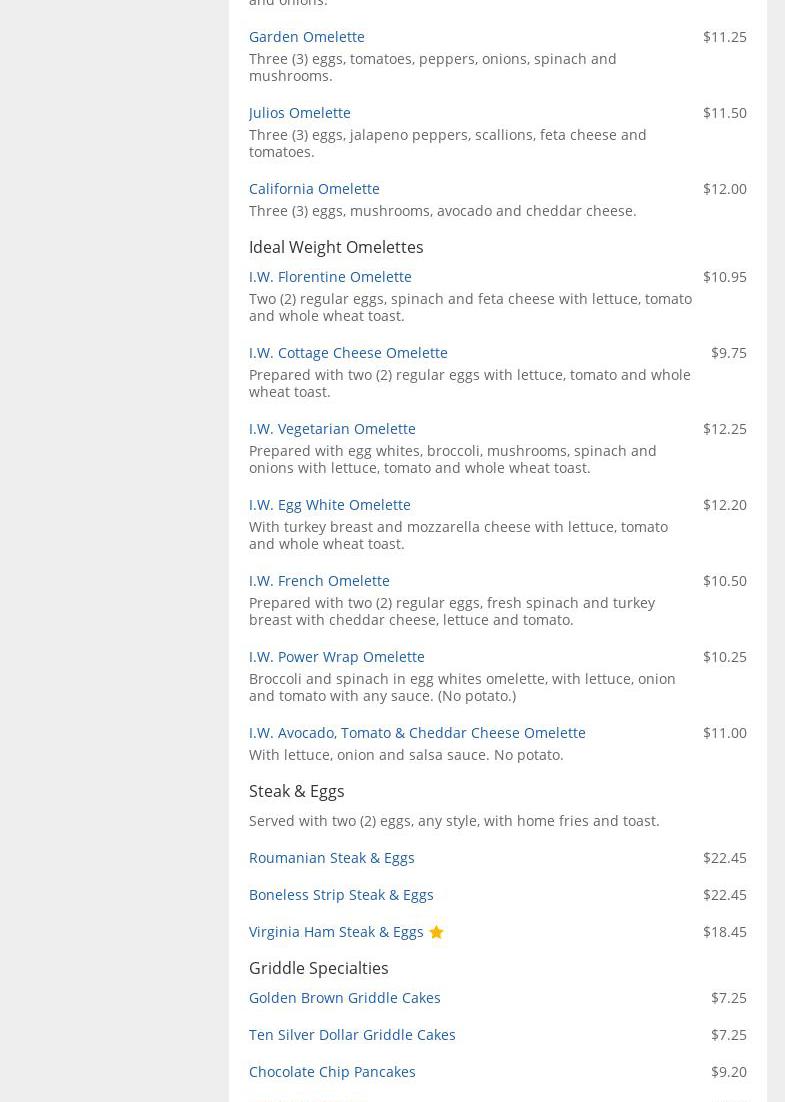Open I.W. Power Wrap Omelette
This screenshot has width=785, height=1102.
coord(336,657)
